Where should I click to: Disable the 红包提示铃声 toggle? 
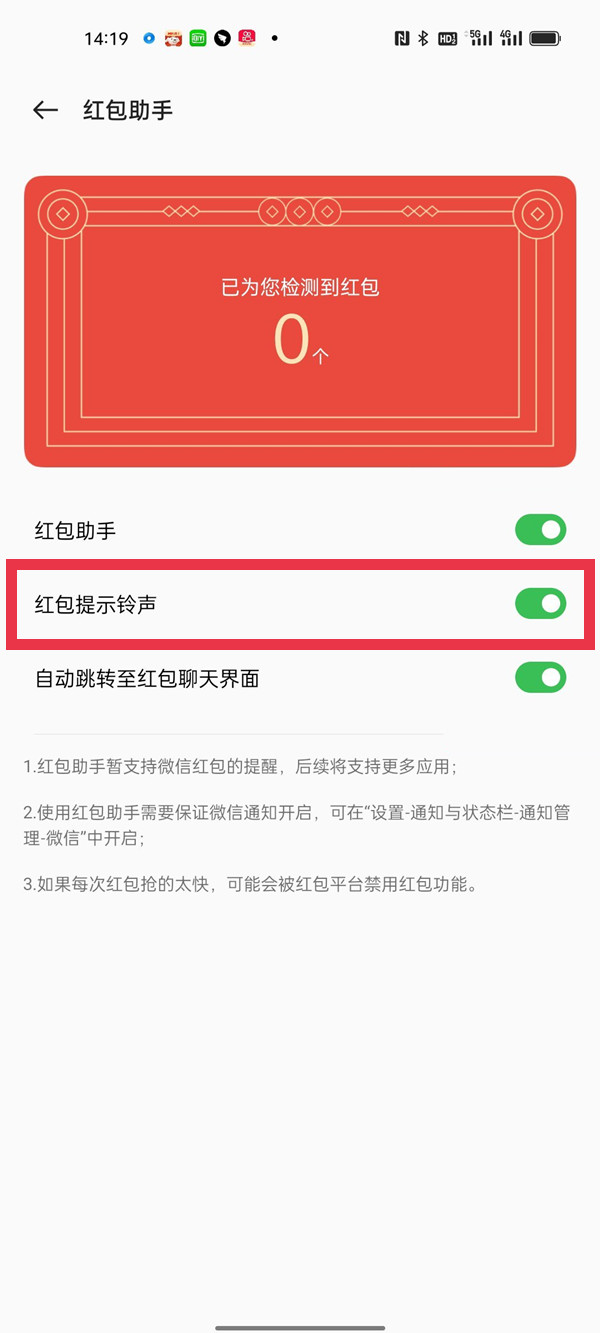pyautogui.click(x=540, y=604)
